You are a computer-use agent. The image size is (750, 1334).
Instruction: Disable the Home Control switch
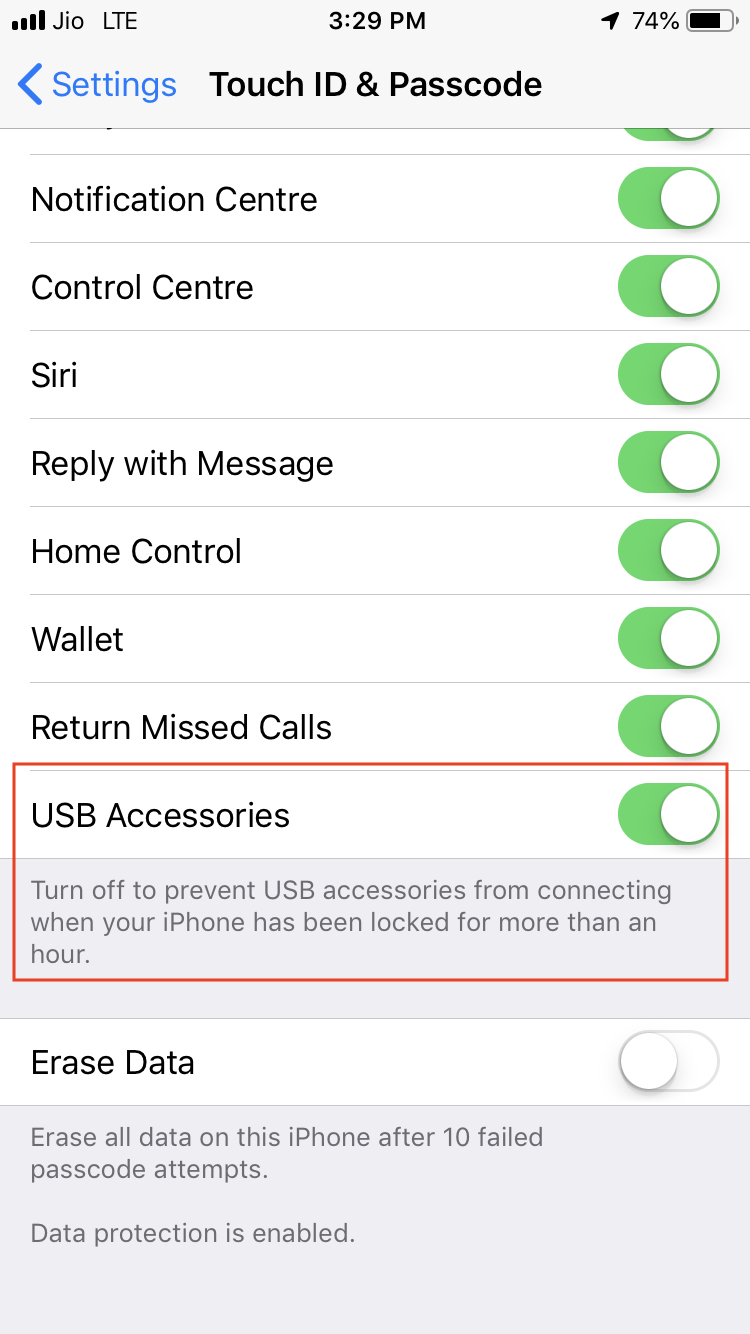(669, 551)
